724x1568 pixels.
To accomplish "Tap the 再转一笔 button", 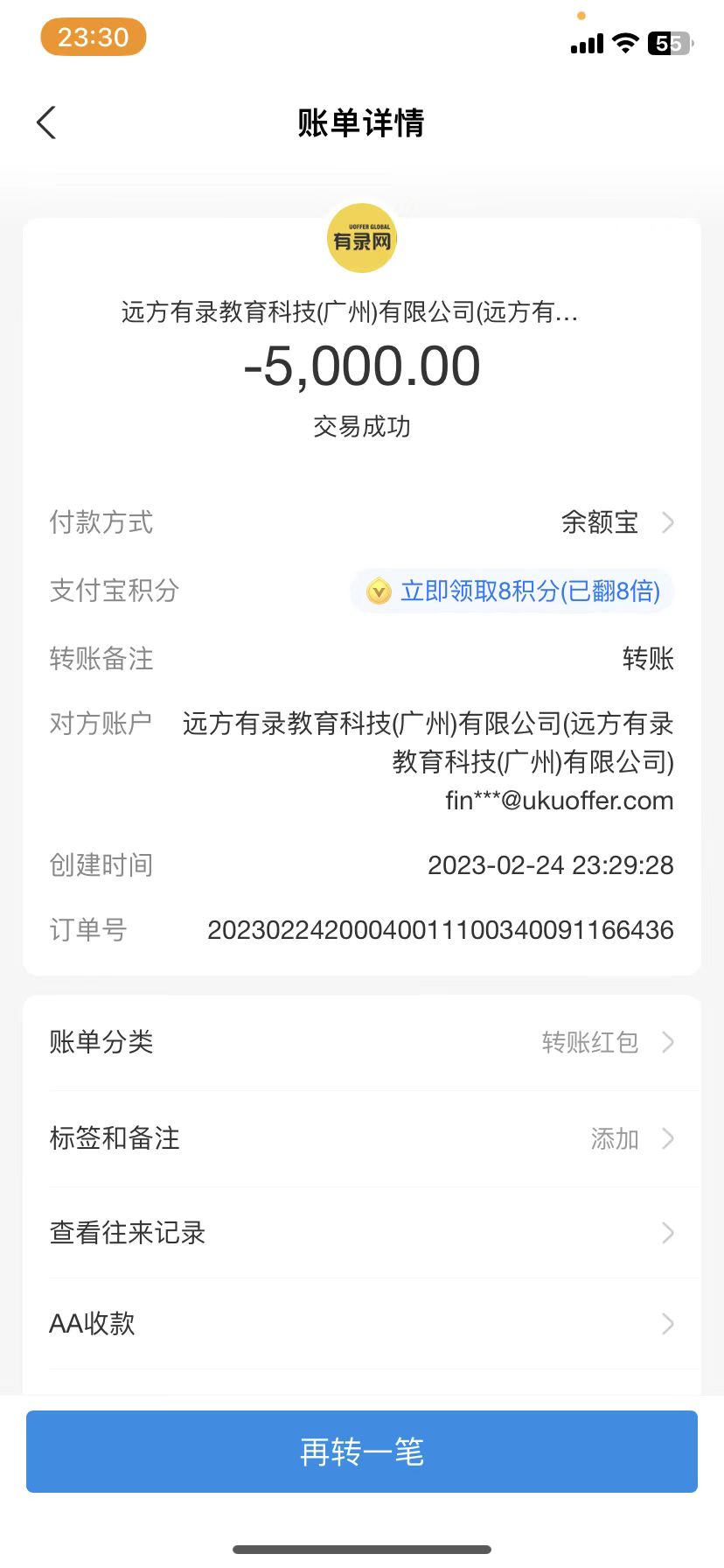I will pyautogui.click(x=362, y=1452).
